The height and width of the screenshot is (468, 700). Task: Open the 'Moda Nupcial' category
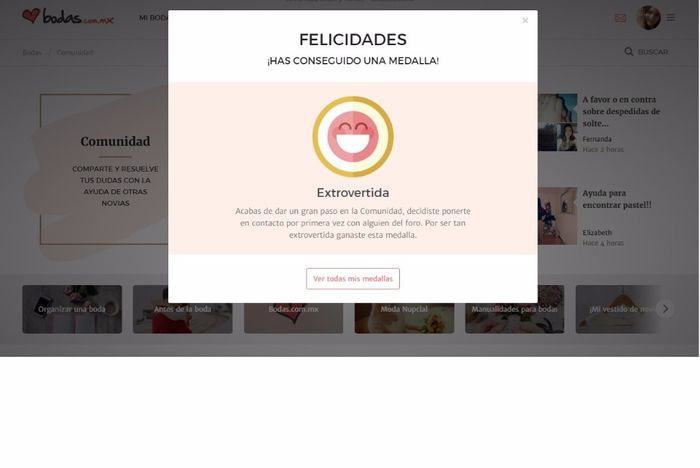pos(404,309)
